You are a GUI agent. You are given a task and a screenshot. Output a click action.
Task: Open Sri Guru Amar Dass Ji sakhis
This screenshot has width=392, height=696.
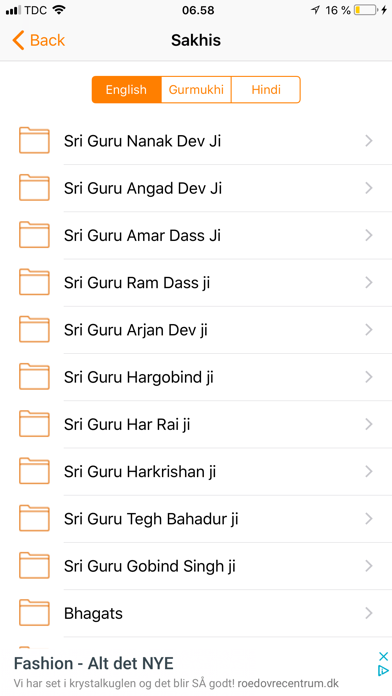[x=196, y=235]
